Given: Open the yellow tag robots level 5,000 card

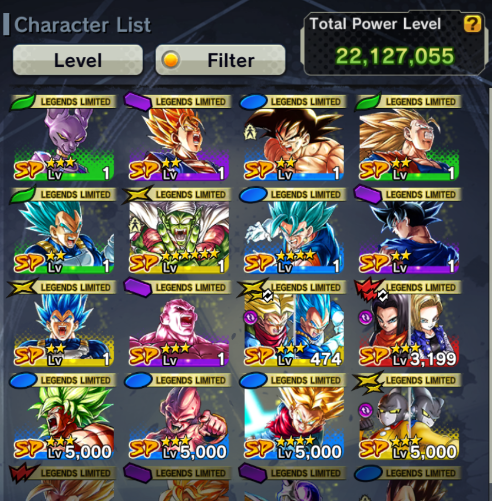Looking at the screenshot, I should [409, 417].
